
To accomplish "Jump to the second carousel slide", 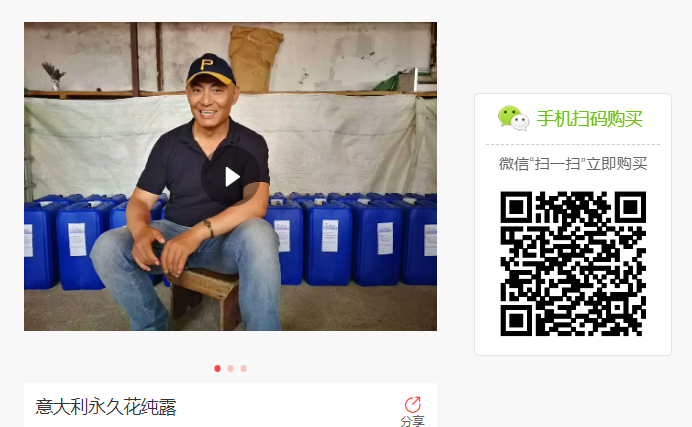I will click(x=230, y=368).
